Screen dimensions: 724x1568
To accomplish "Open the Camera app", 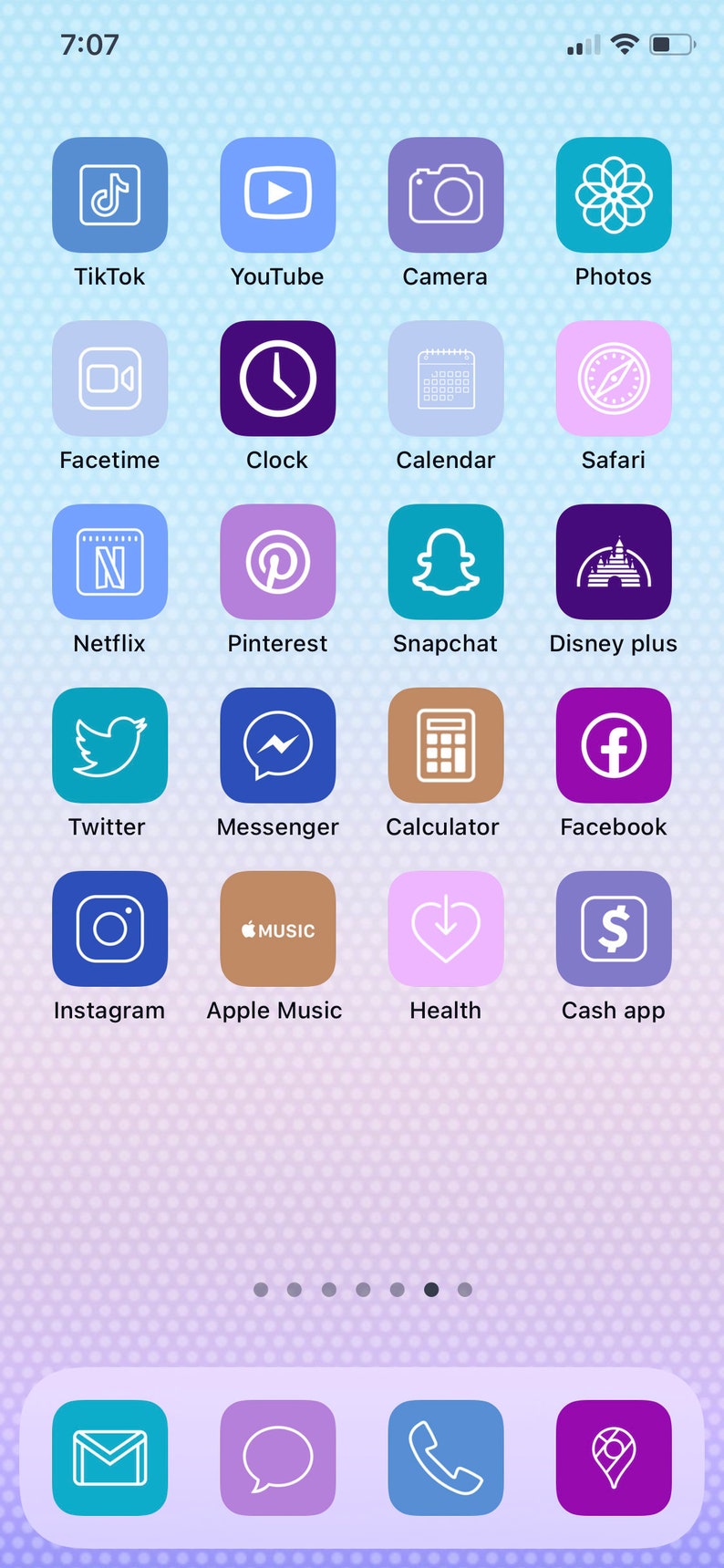I will pos(445,194).
